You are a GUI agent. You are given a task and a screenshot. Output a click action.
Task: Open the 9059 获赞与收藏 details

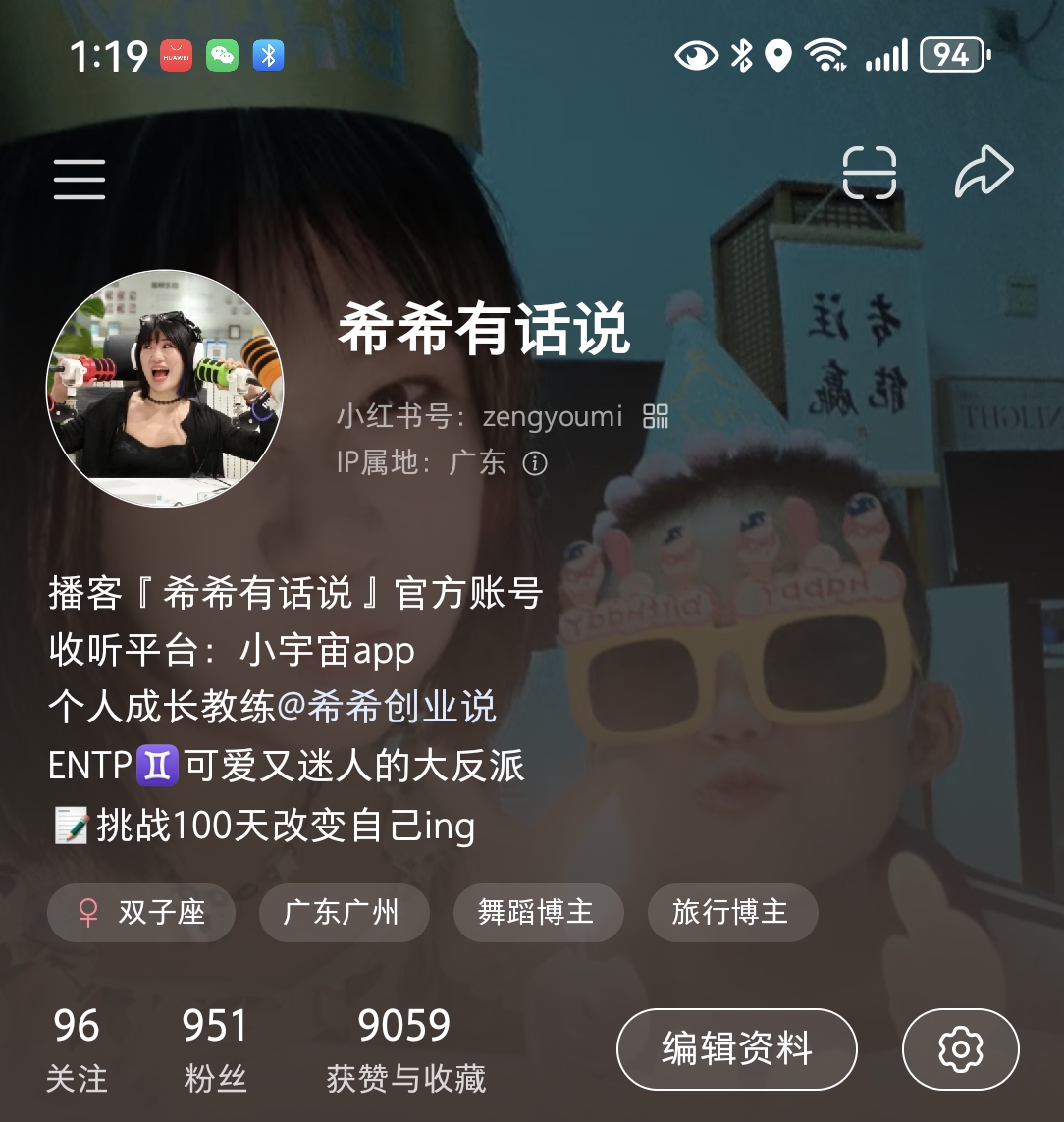(x=405, y=1050)
